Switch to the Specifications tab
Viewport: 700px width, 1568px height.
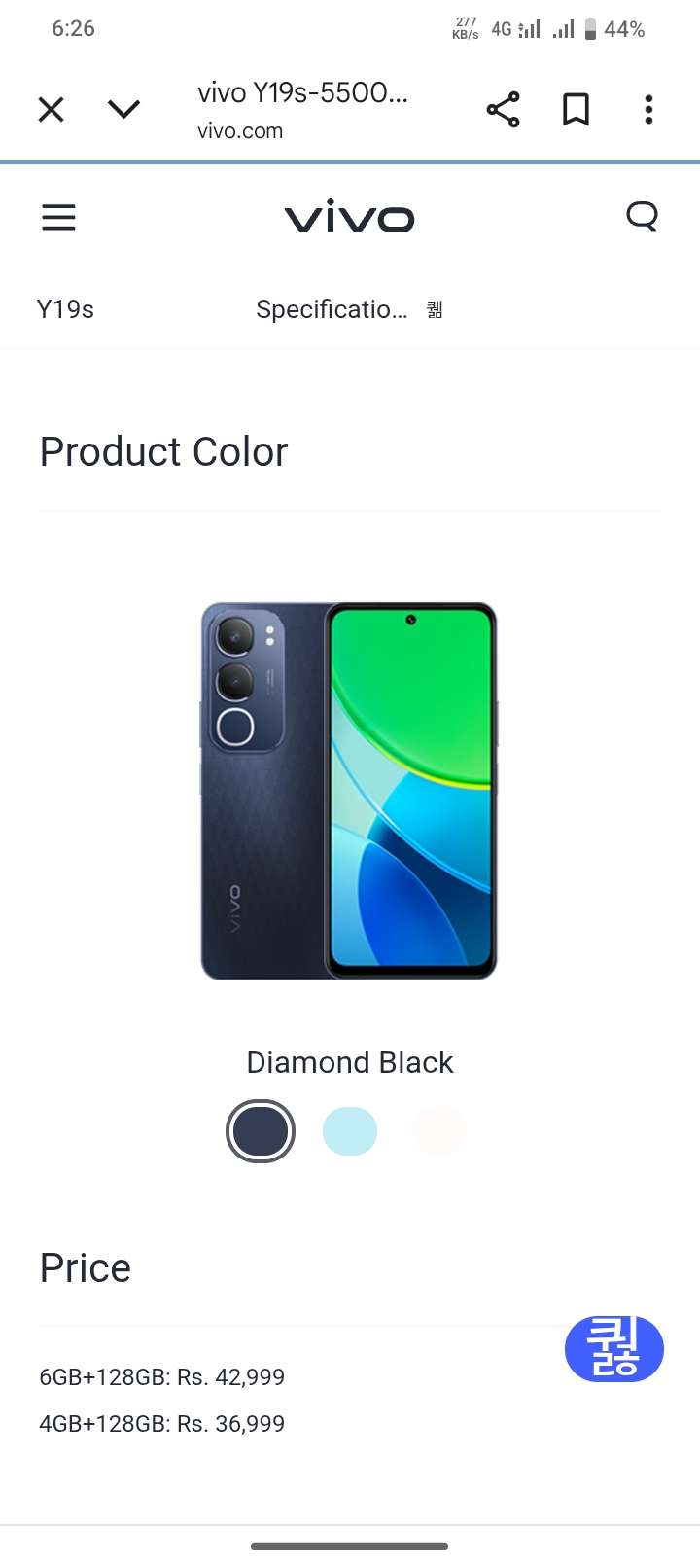[x=332, y=309]
